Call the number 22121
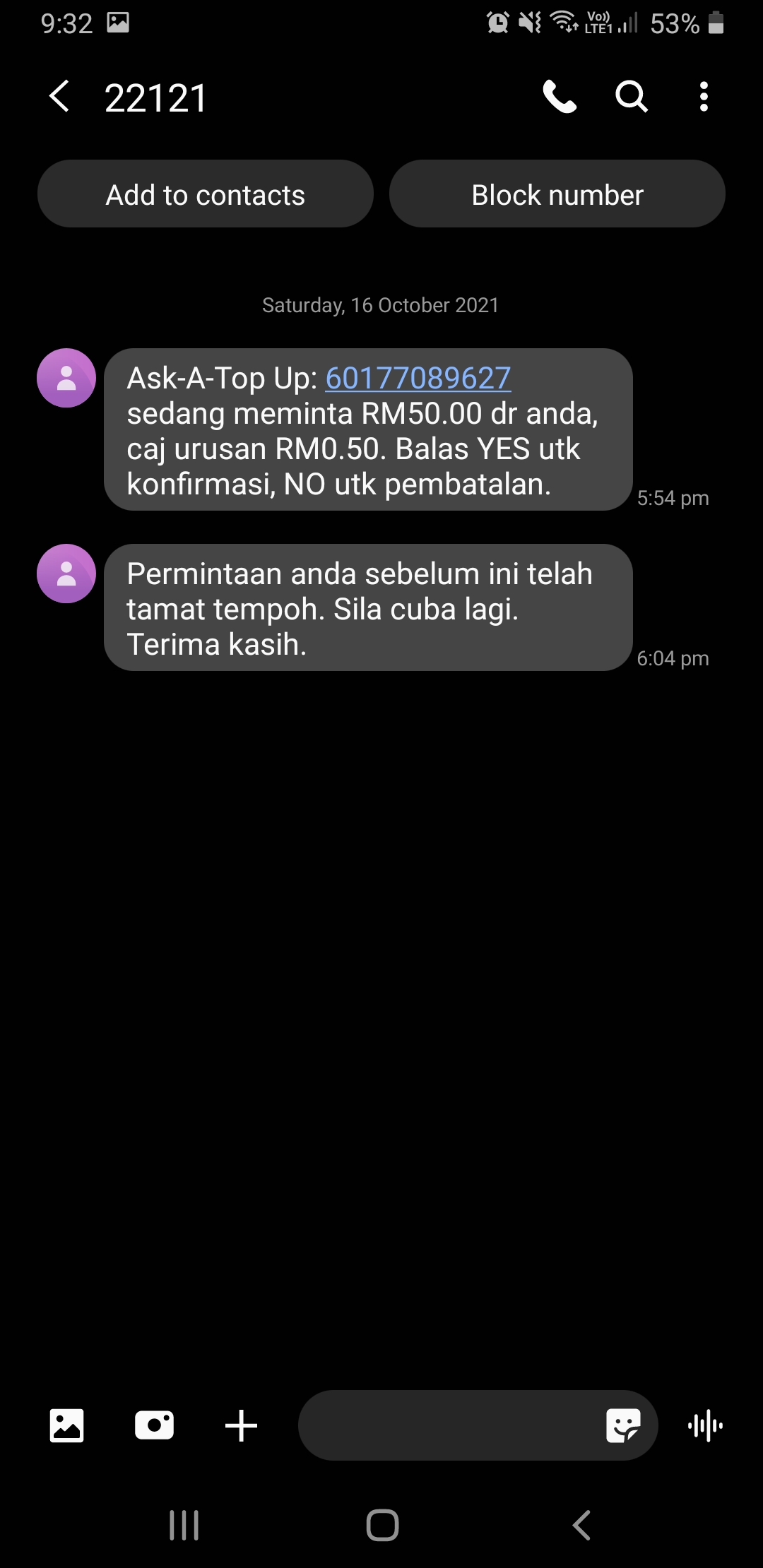The image size is (763, 1568). point(560,97)
